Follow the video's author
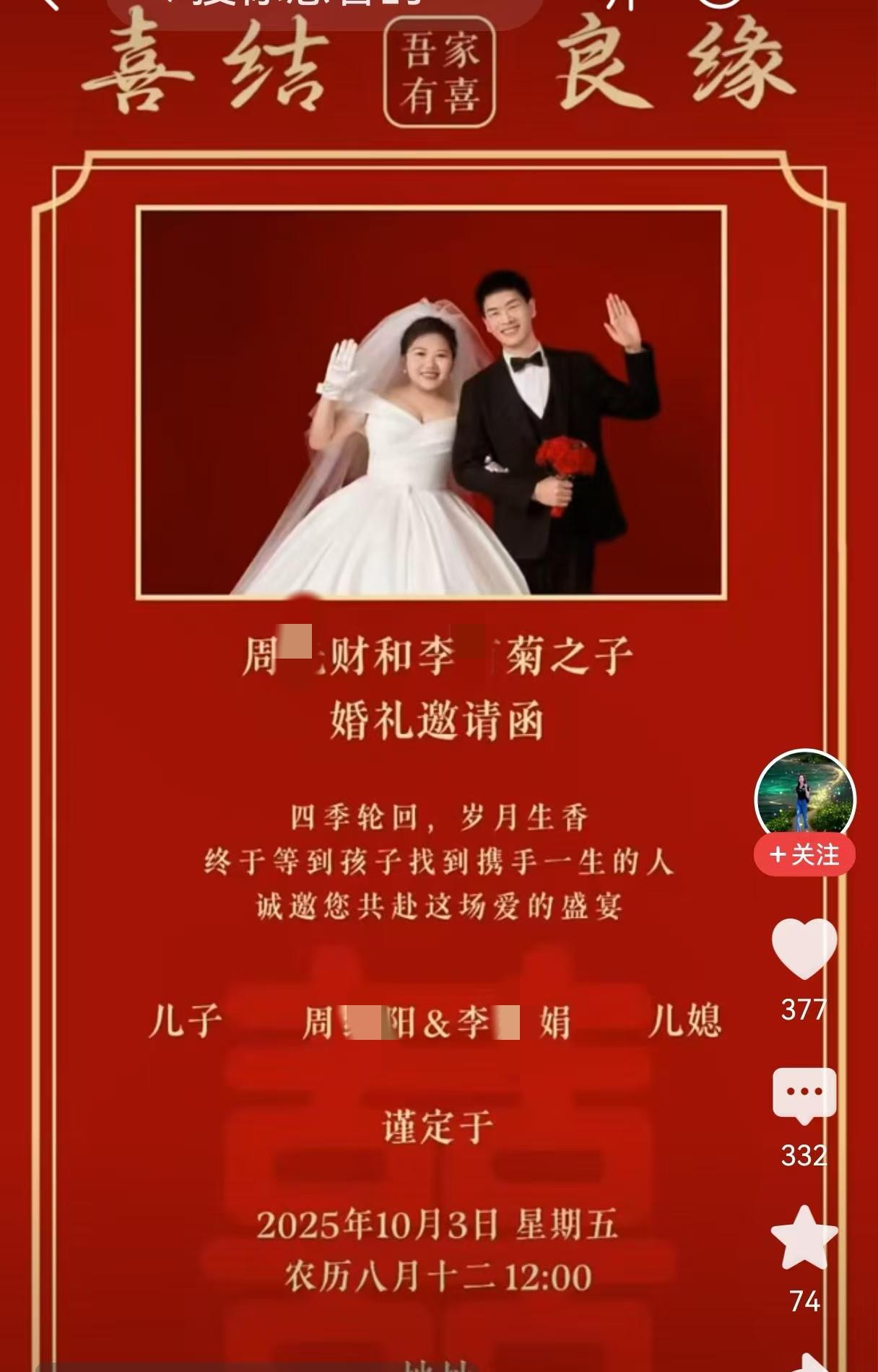 click(x=804, y=855)
